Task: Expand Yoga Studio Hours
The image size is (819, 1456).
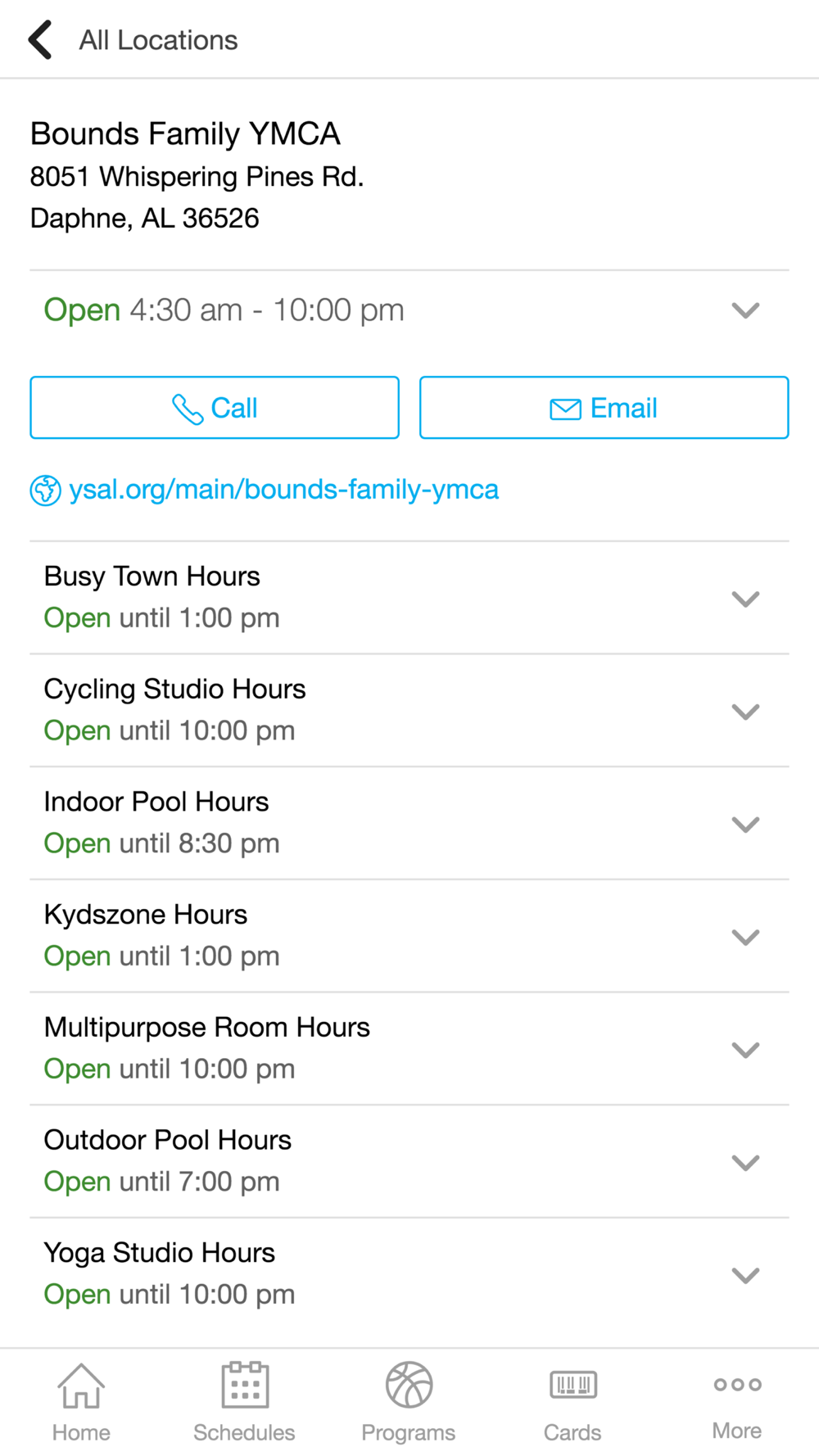Action: pyautogui.click(x=409, y=1275)
